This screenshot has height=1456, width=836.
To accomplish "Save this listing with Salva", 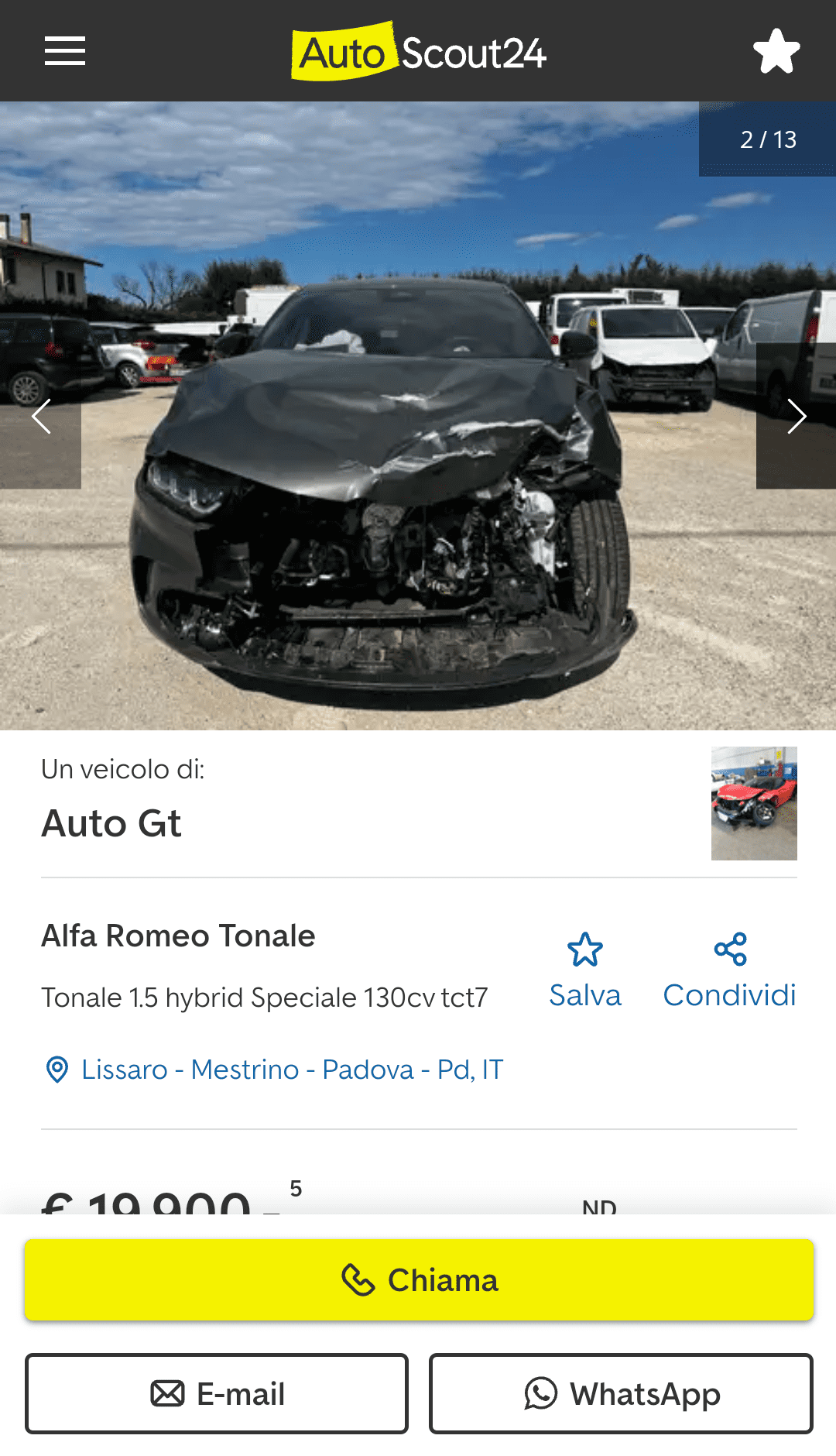I will [x=584, y=970].
